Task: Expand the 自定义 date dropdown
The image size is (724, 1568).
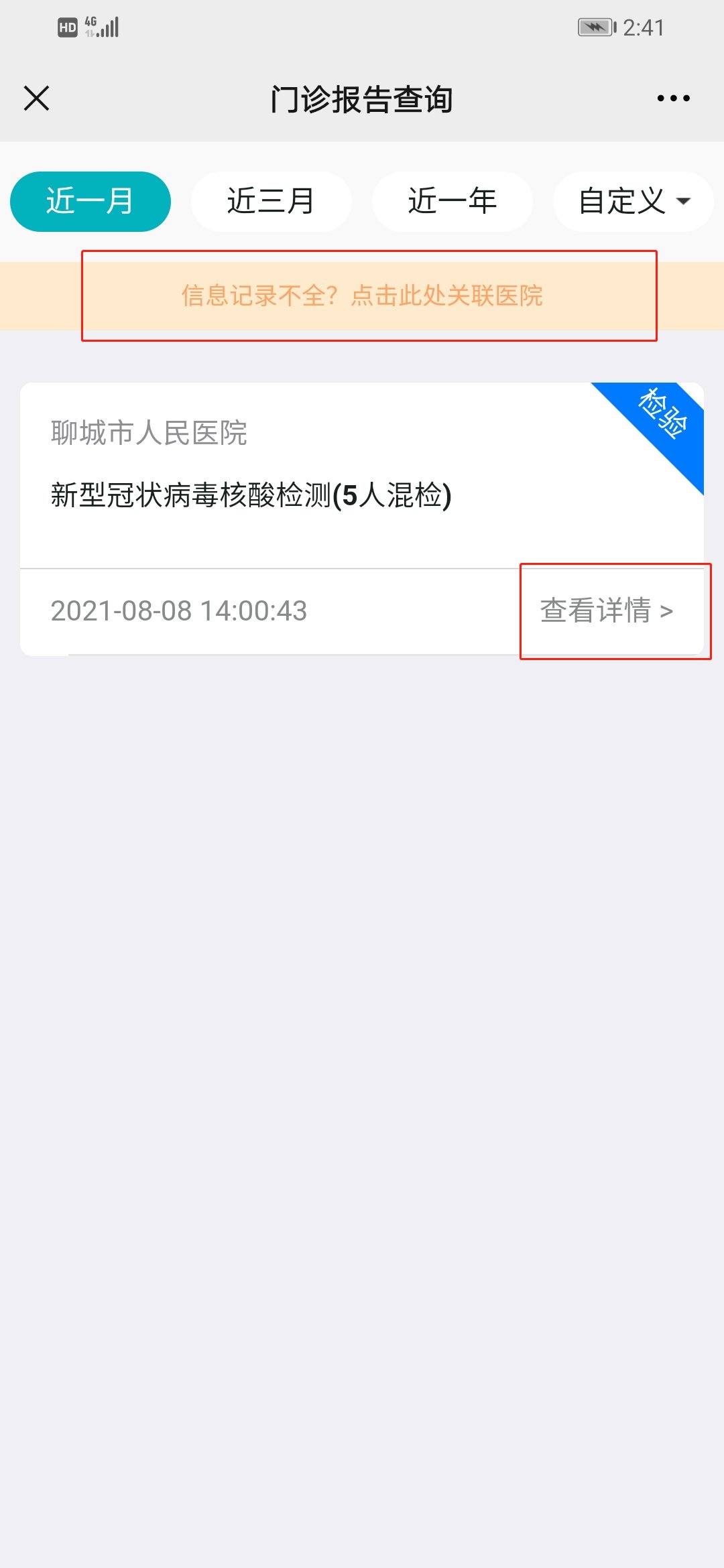Action: coord(633,202)
